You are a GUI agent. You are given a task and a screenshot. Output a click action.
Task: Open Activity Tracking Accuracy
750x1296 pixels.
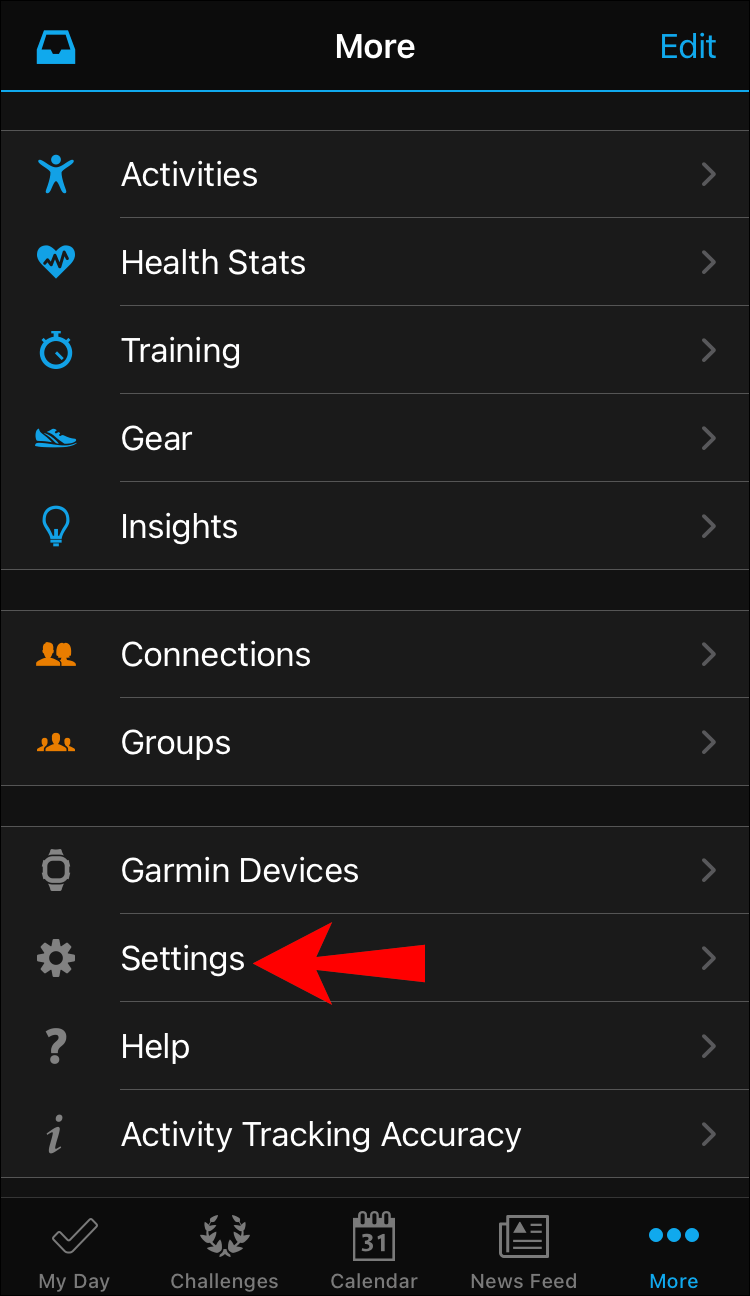[x=375, y=1134]
